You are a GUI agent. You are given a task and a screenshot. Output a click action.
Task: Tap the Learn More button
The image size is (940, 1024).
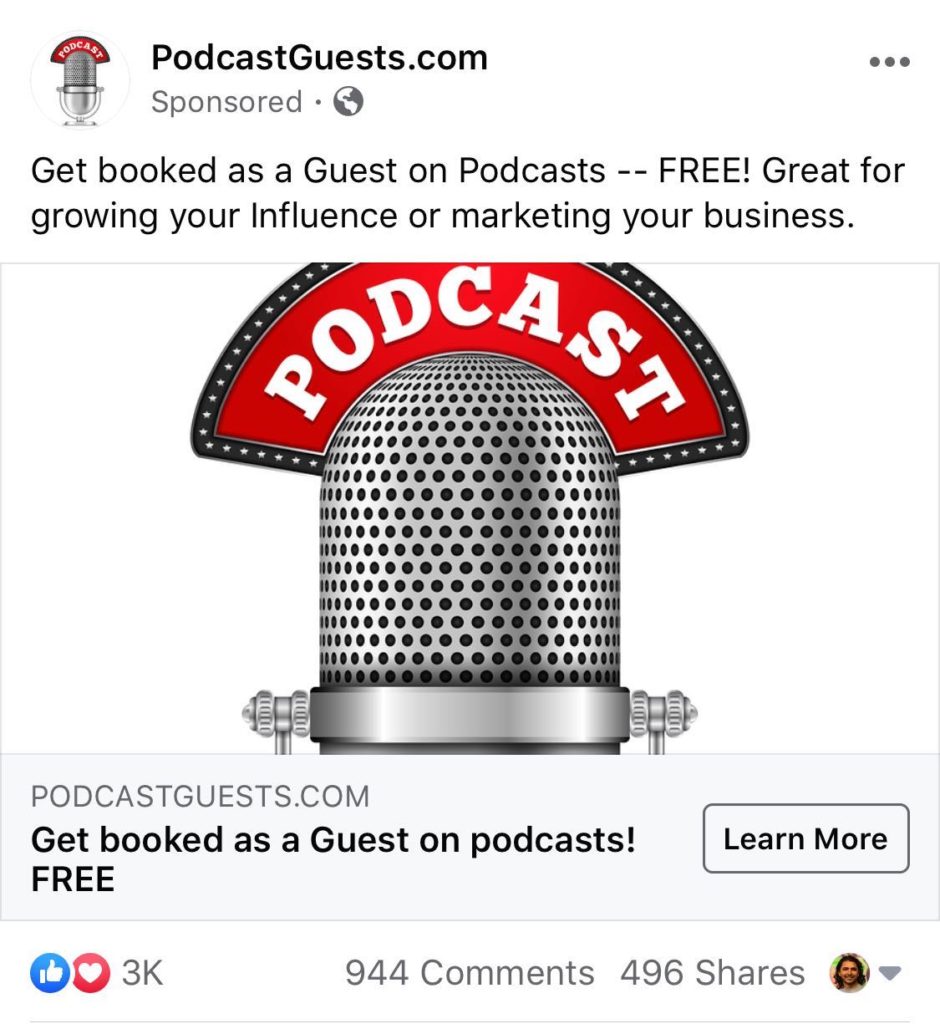point(805,838)
